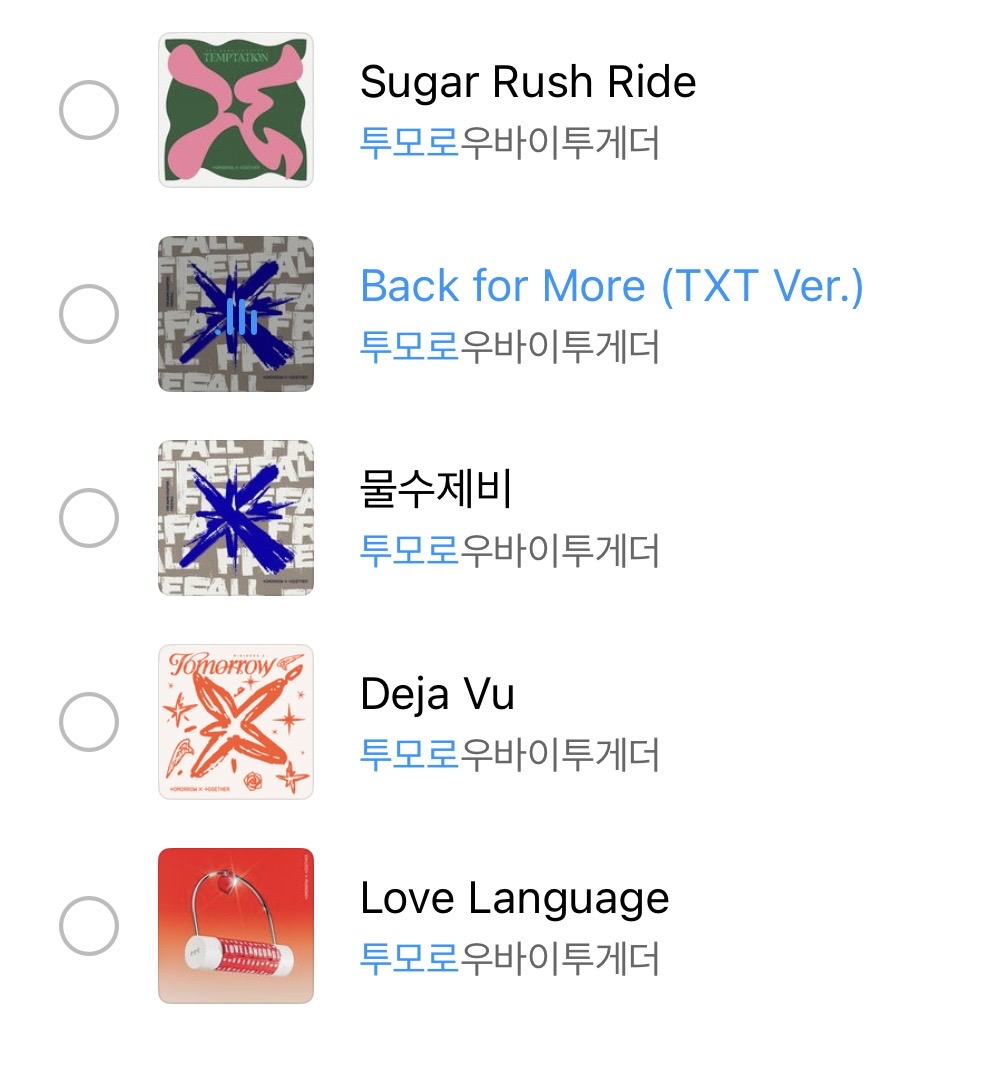The height and width of the screenshot is (1091, 1000).
Task: Tick the Deja Vu selection circle
Action: coord(89,722)
